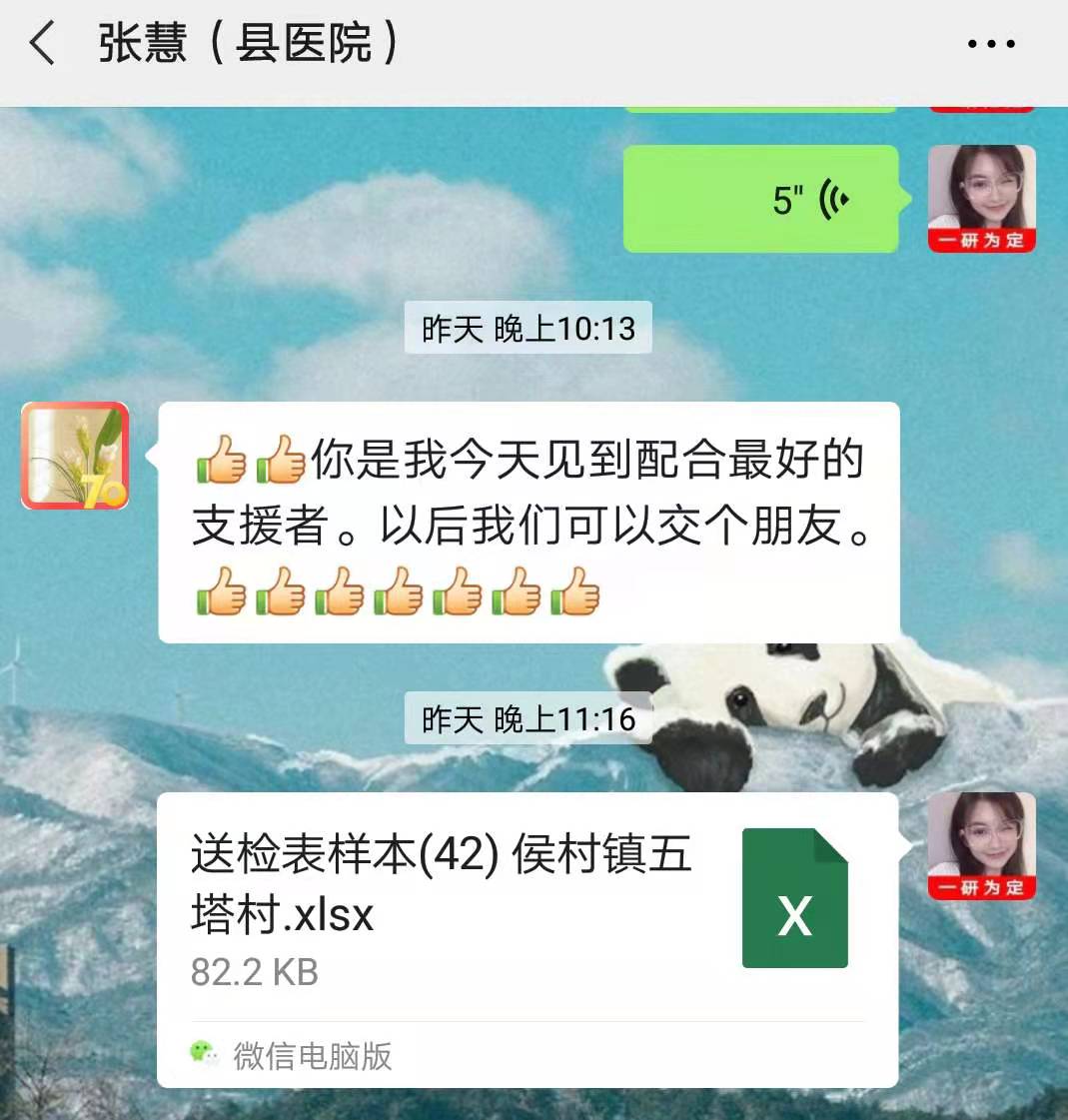Open my avatar beside the xlsx file

point(981,846)
